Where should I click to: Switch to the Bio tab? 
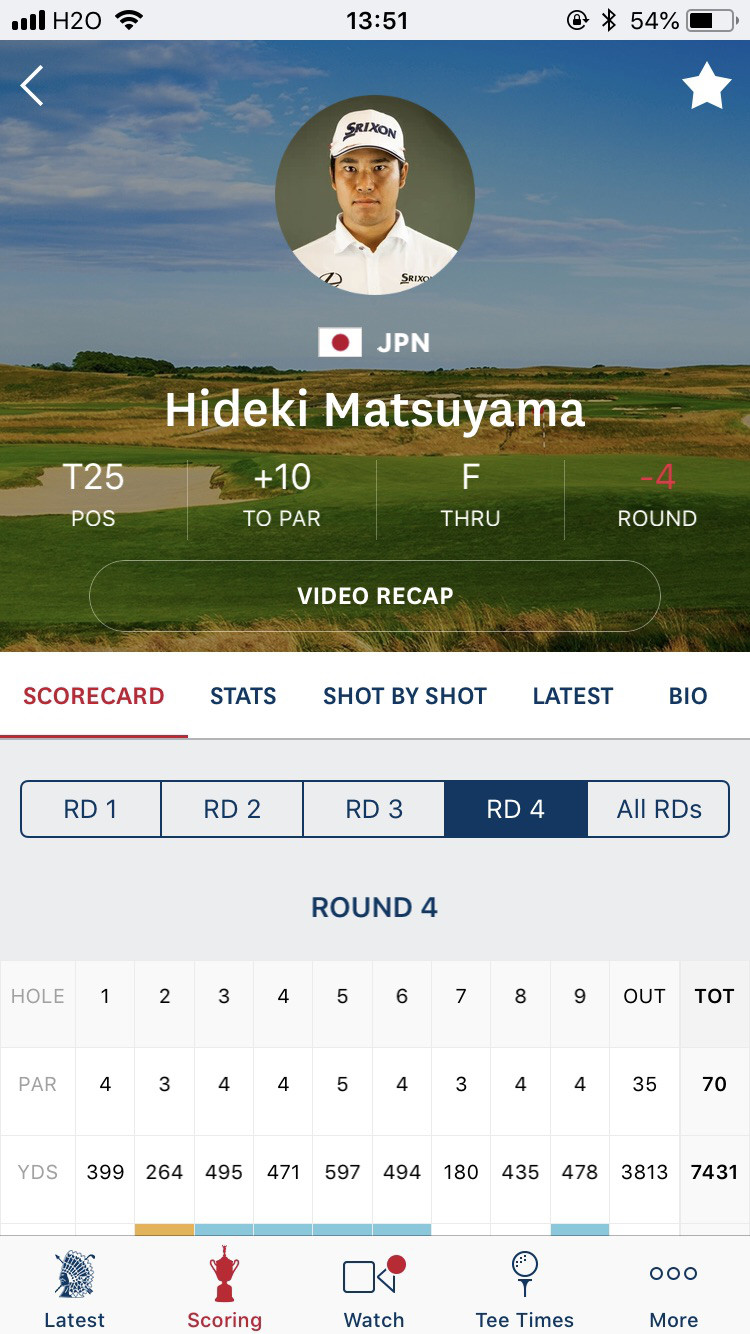(688, 696)
